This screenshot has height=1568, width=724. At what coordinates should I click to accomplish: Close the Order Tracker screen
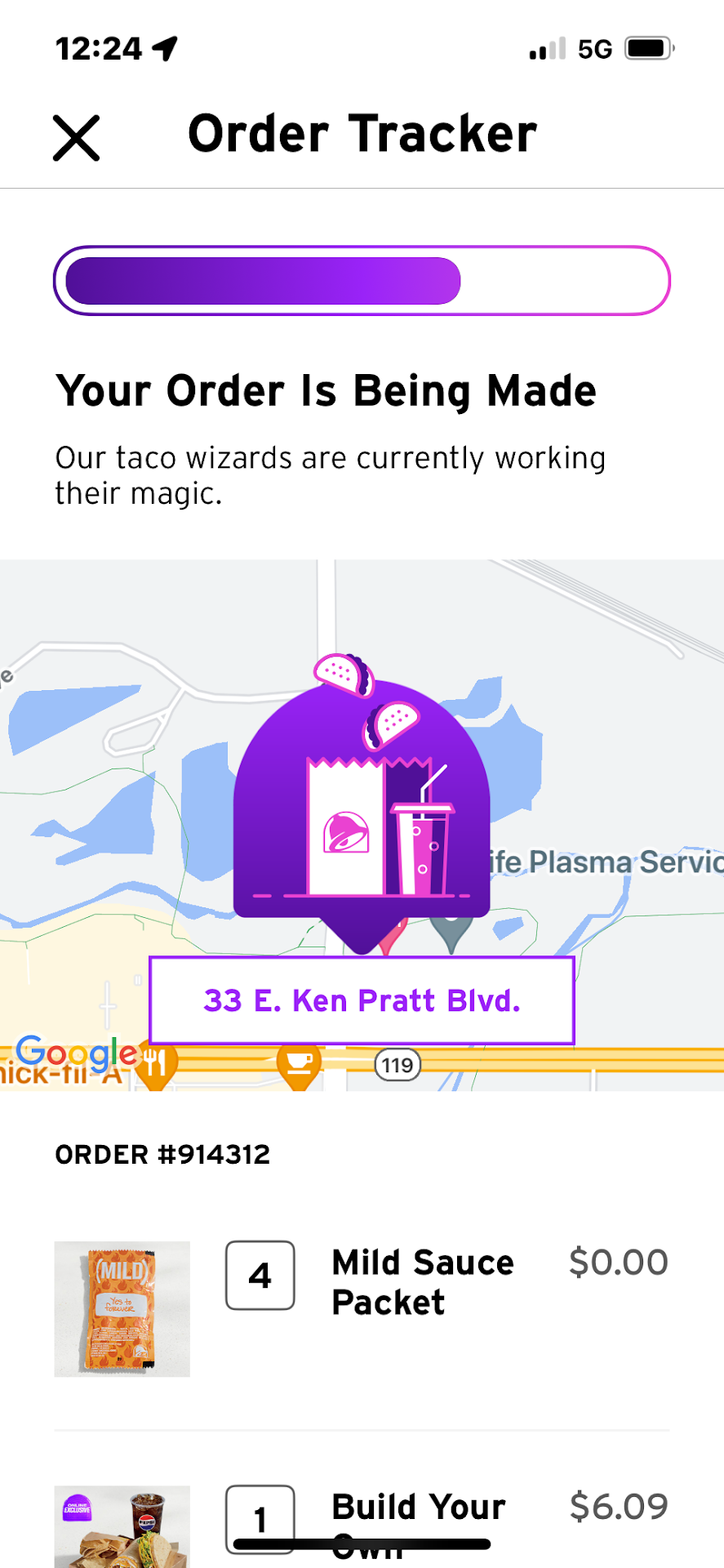(x=76, y=137)
